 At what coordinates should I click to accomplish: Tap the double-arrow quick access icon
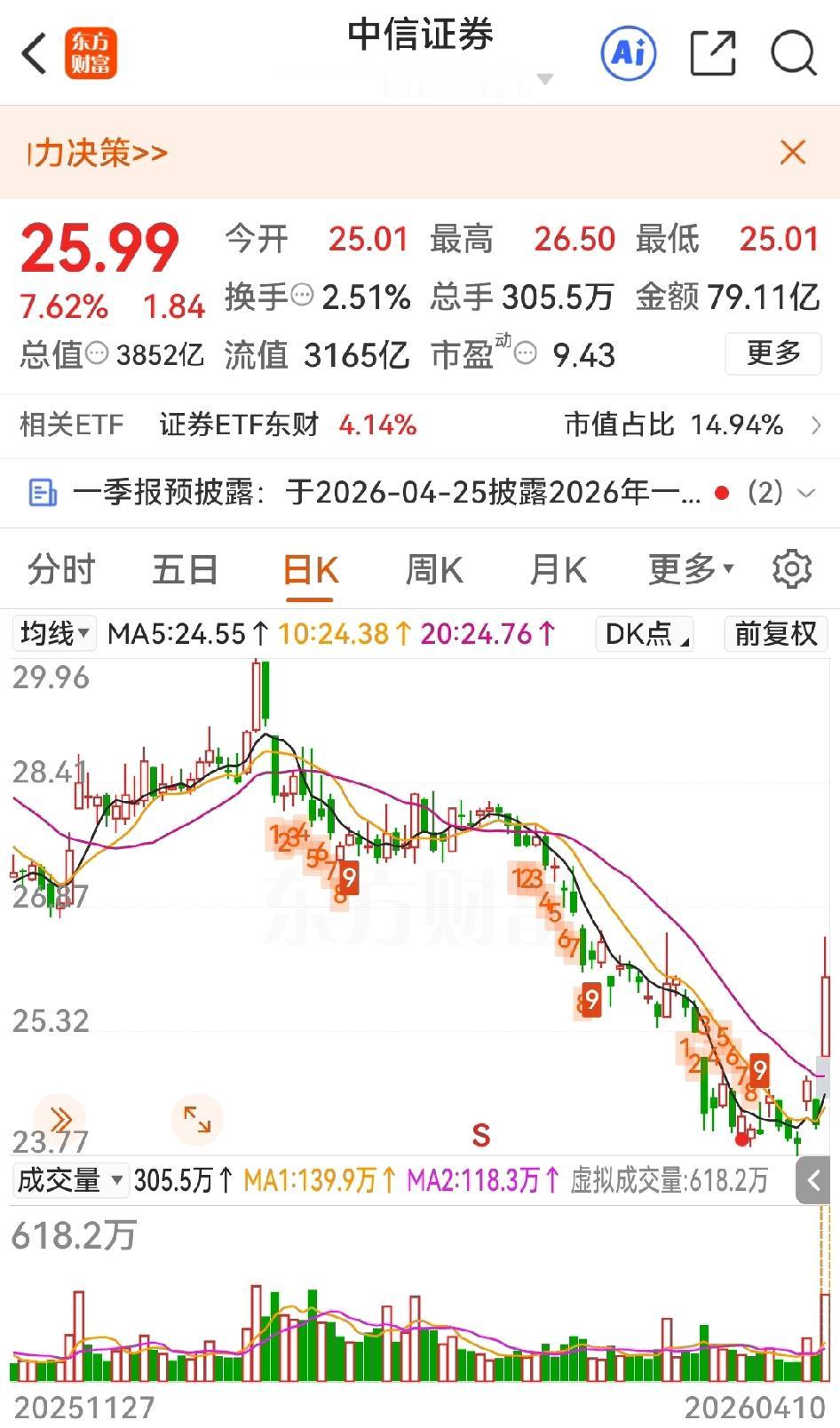coord(59,1115)
